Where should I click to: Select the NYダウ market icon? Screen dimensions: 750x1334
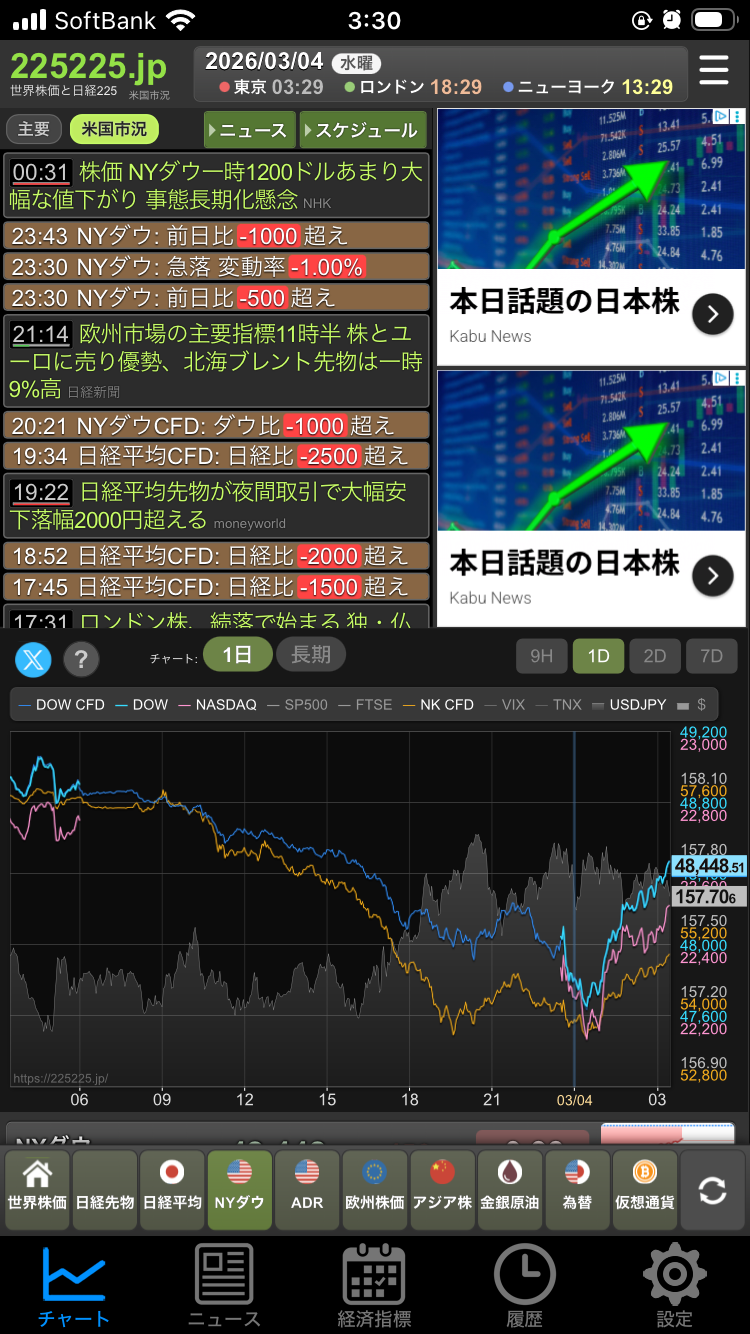click(240, 1190)
